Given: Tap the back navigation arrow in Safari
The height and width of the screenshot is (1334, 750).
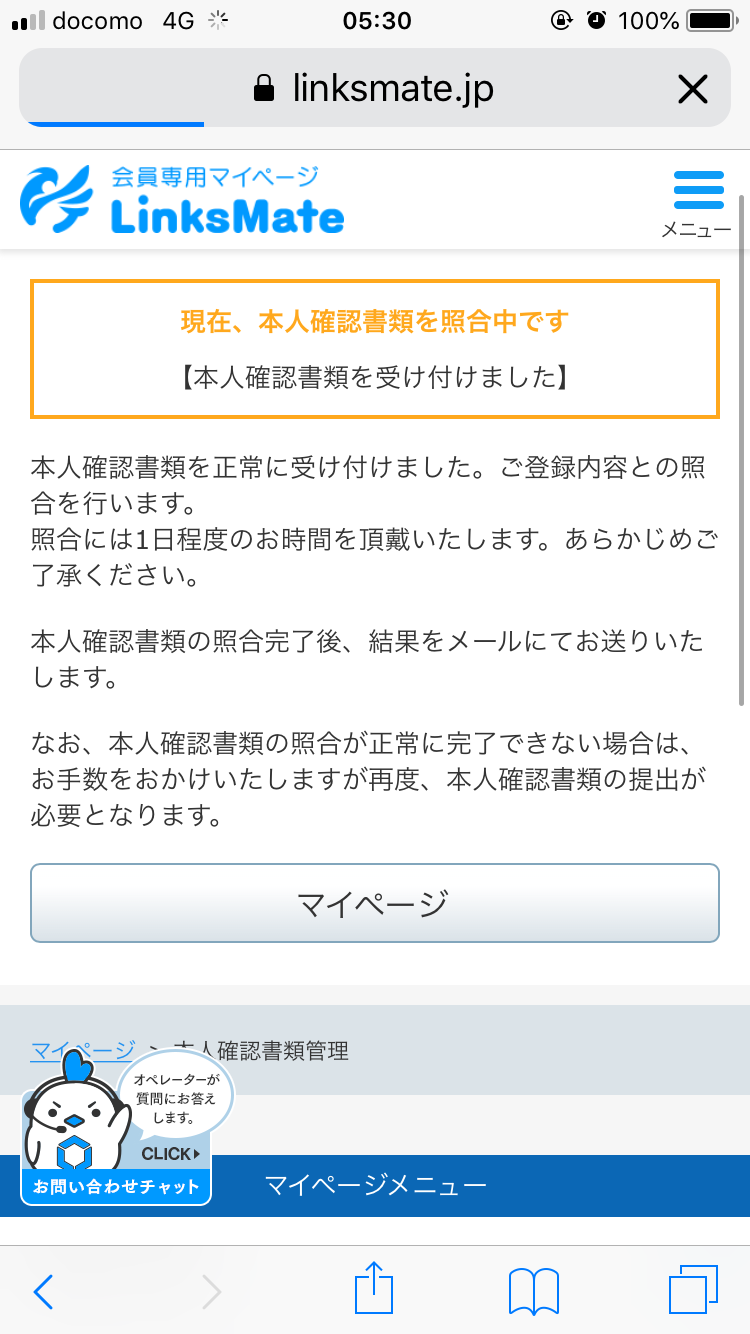Looking at the screenshot, I should (42, 1292).
